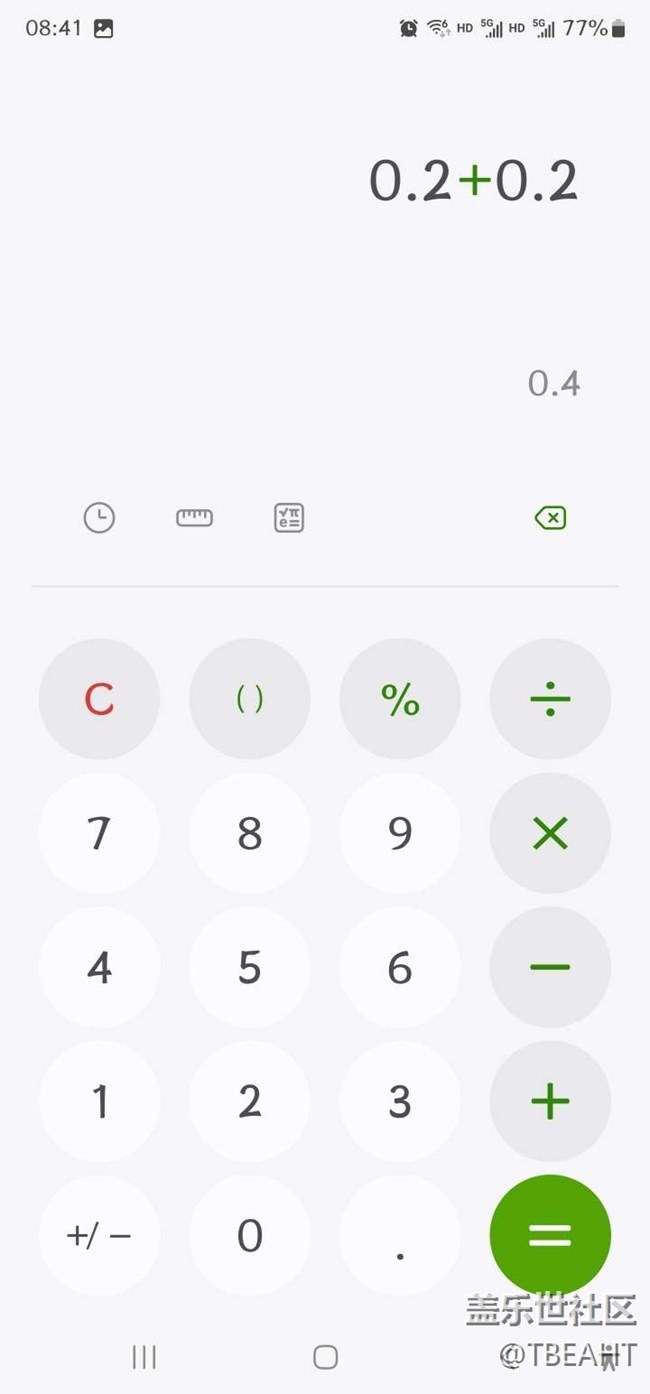Screen dimensions: 650x1394
Task: Open recent apps from navigation bar
Action: coord(144,1357)
